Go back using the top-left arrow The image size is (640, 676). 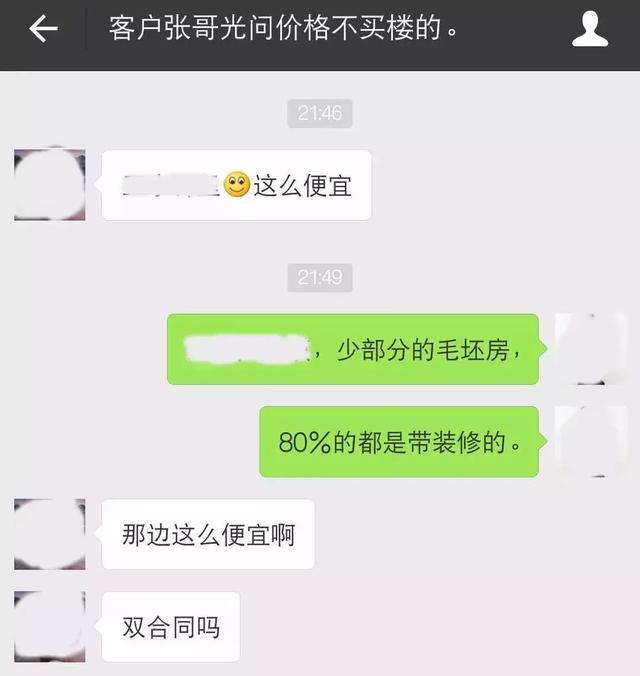(43, 30)
